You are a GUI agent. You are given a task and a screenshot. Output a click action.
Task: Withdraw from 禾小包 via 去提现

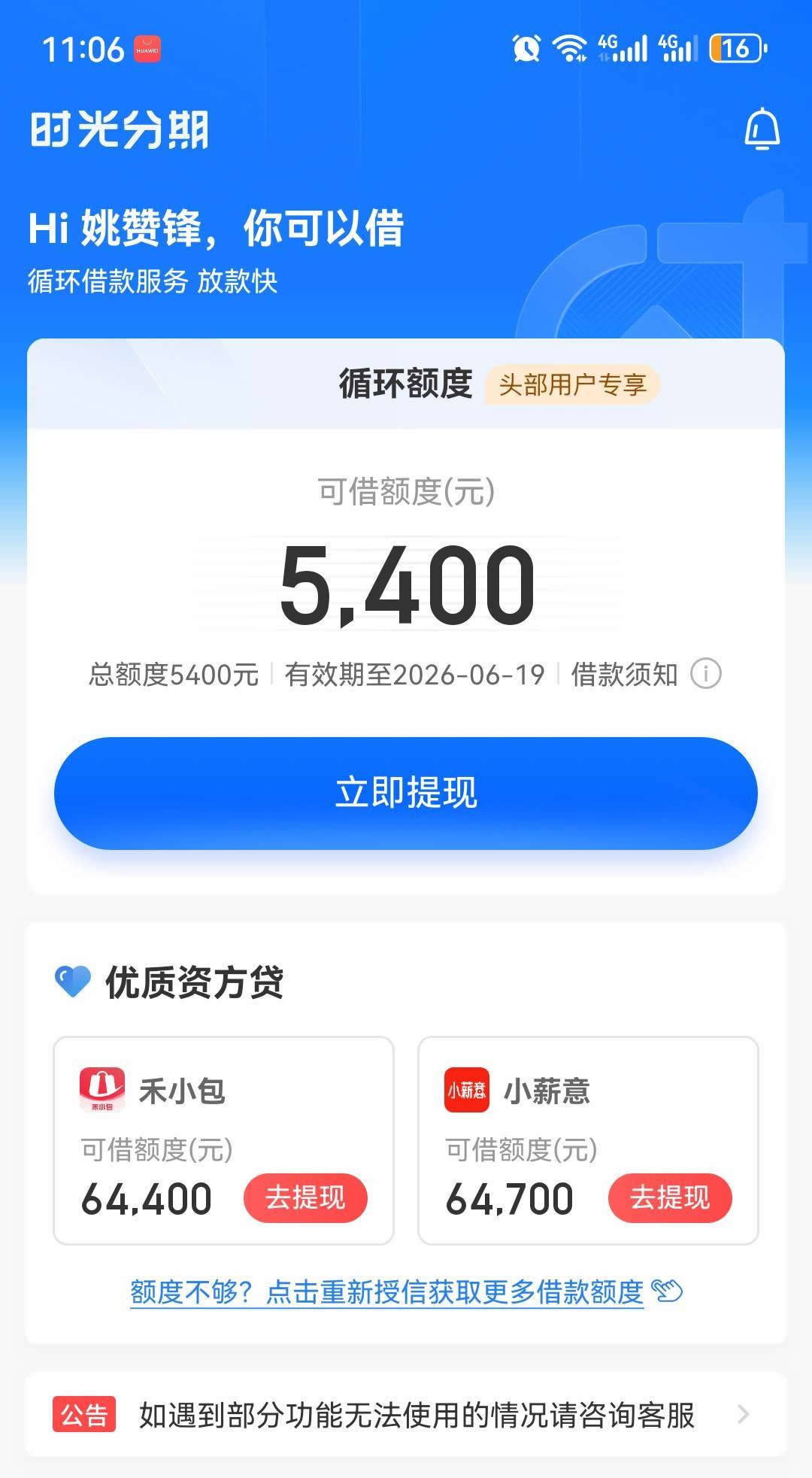tap(305, 1197)
